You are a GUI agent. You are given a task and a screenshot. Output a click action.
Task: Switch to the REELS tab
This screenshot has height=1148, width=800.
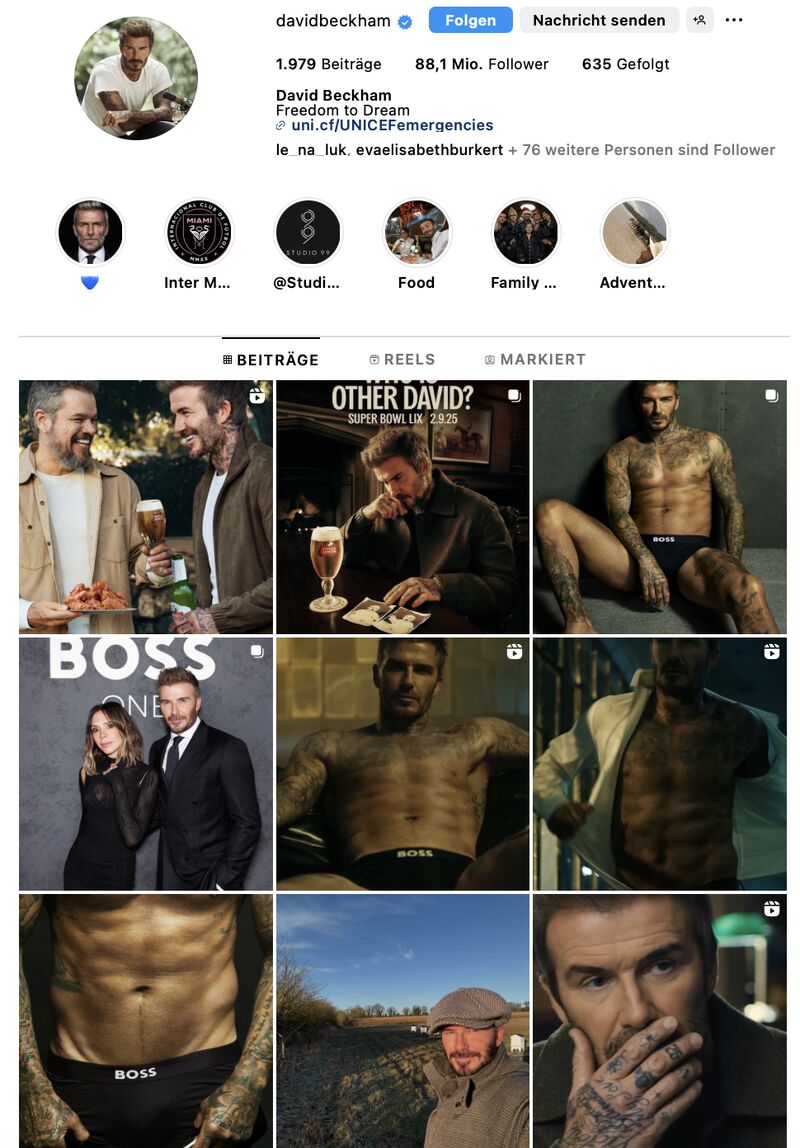pyautogui.click(x=408, y=358)
